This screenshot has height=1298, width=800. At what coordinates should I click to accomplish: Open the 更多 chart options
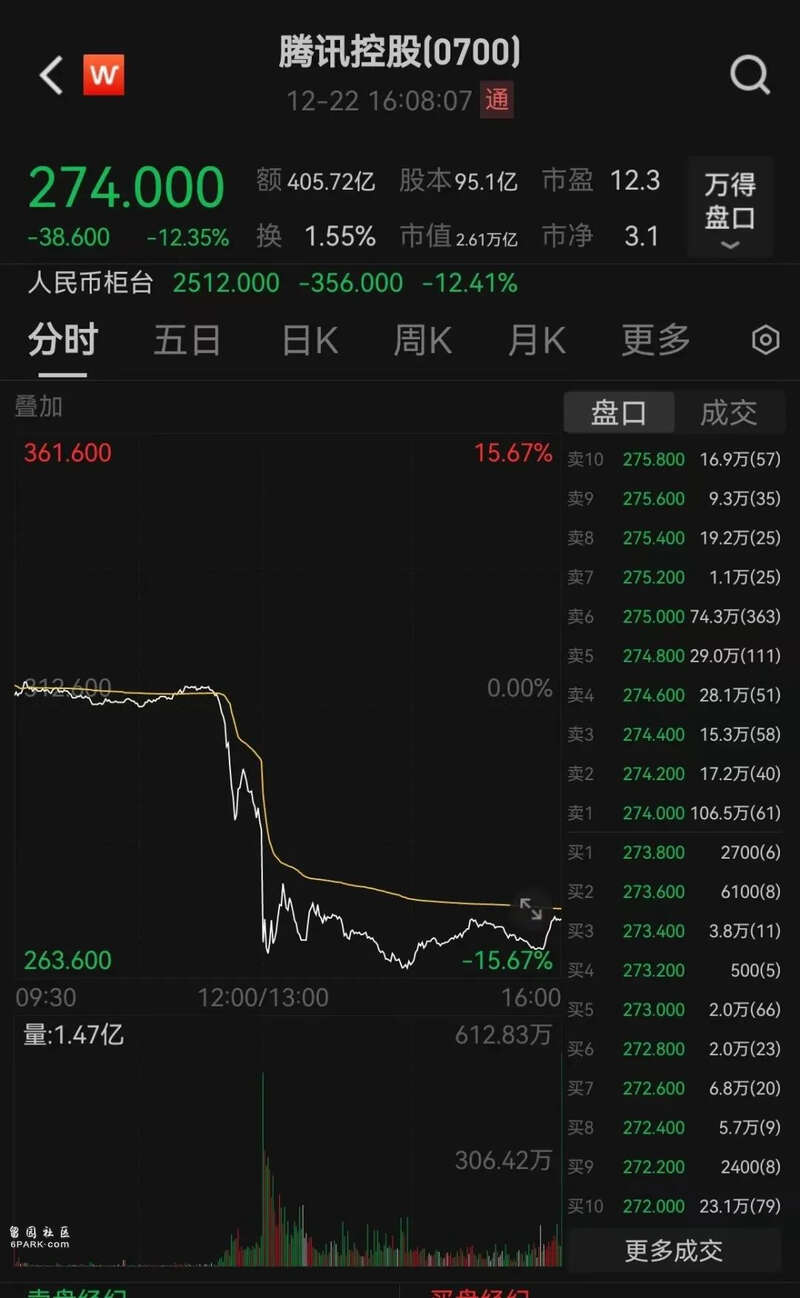click(x=655, y=341)
